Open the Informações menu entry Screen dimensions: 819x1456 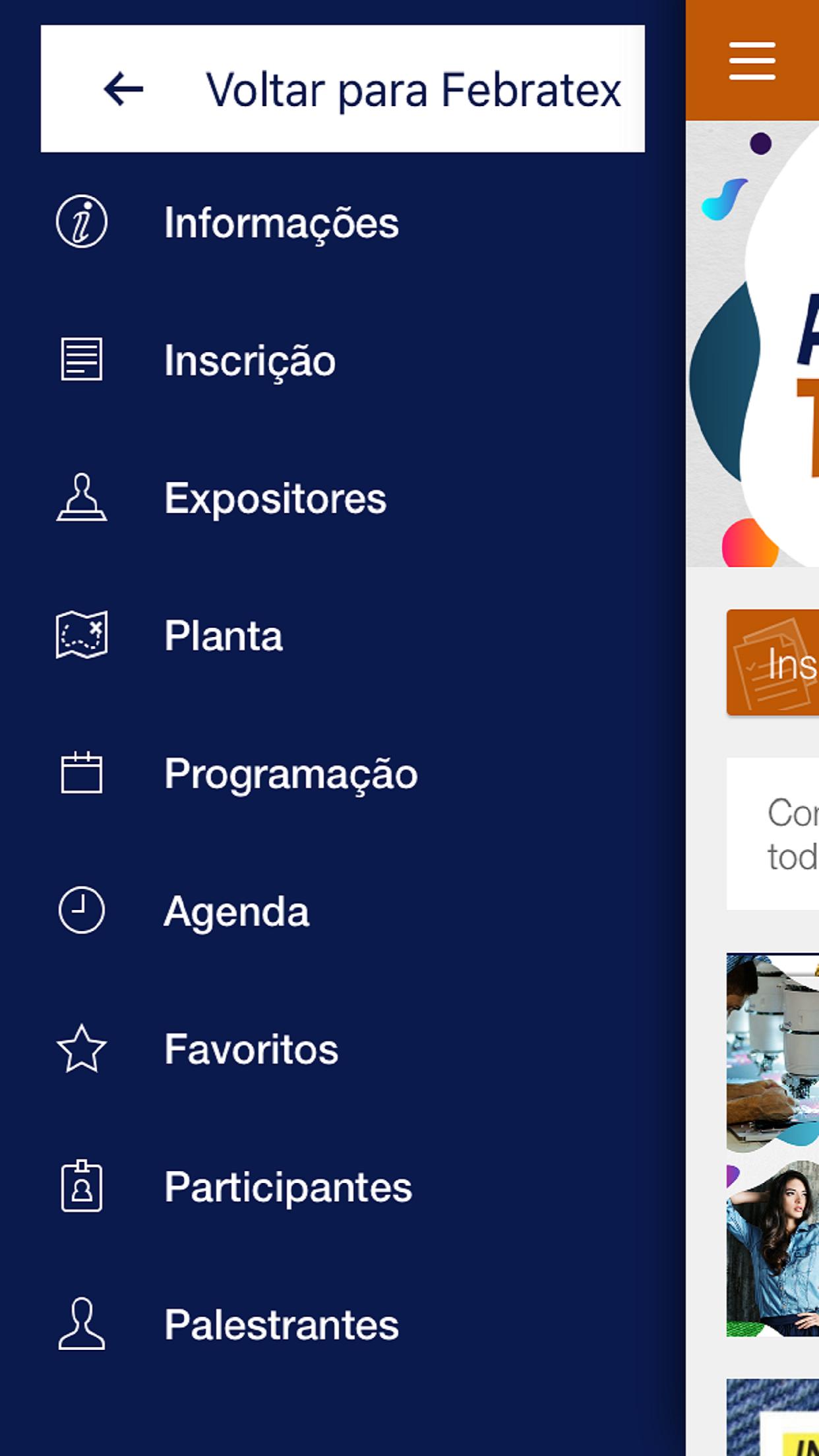[x=281, y=223]
